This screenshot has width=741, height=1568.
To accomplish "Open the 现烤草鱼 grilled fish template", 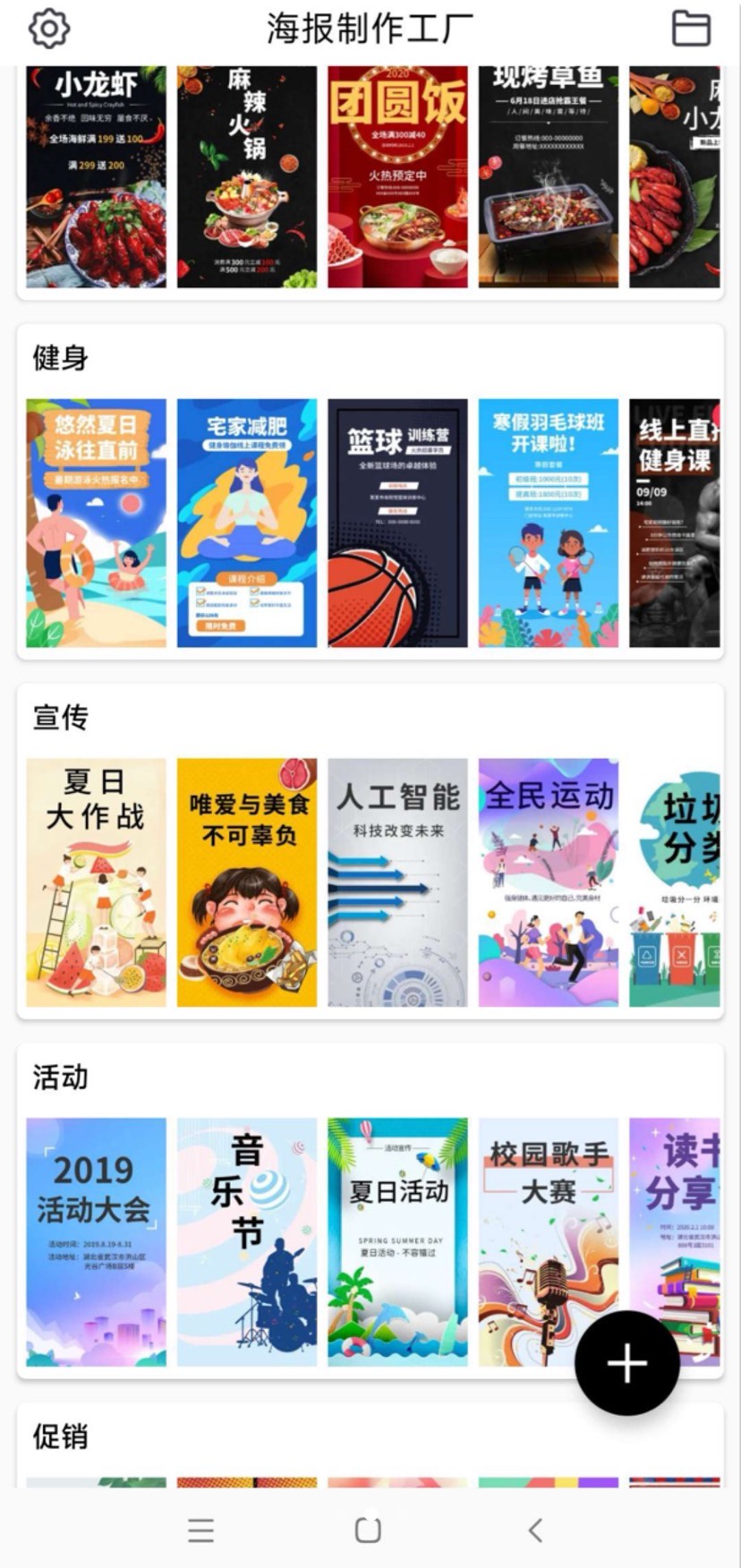I will 548,177.
